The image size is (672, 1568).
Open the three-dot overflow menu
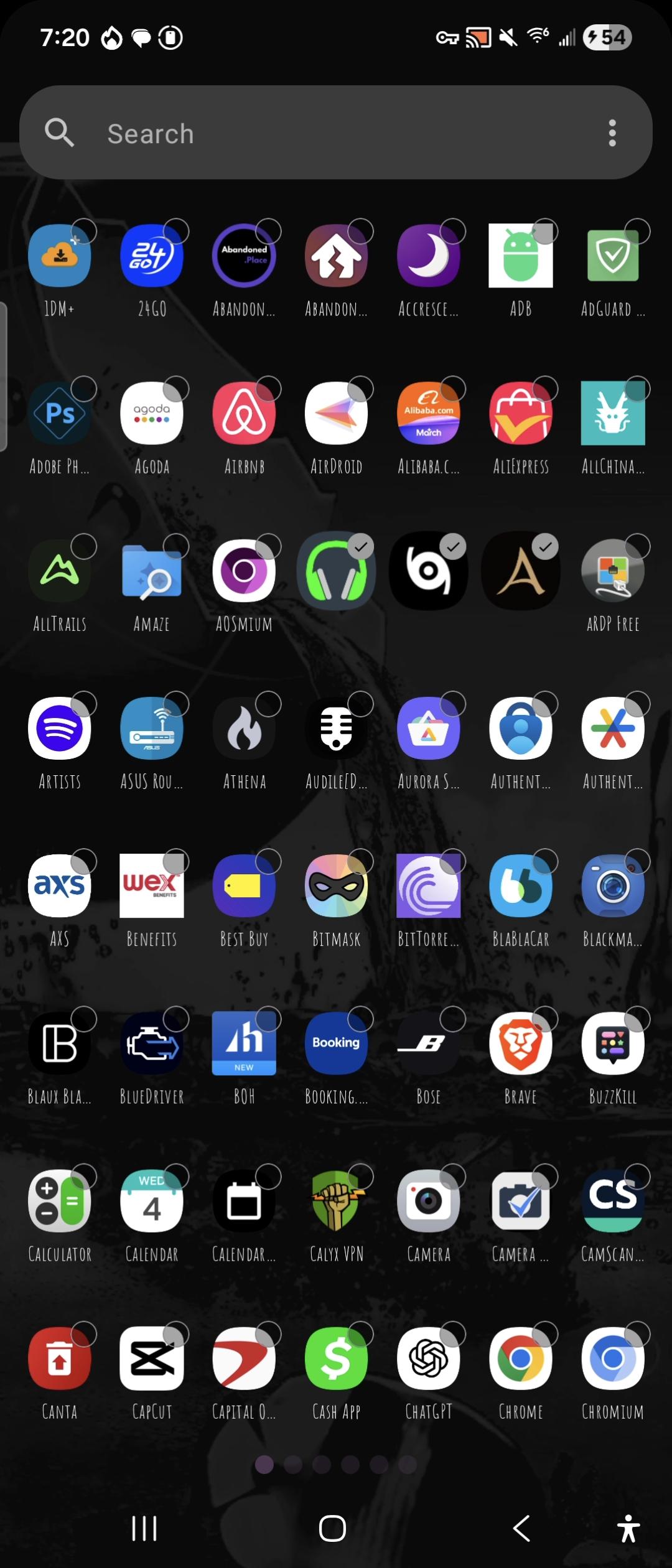pos(612,133)
